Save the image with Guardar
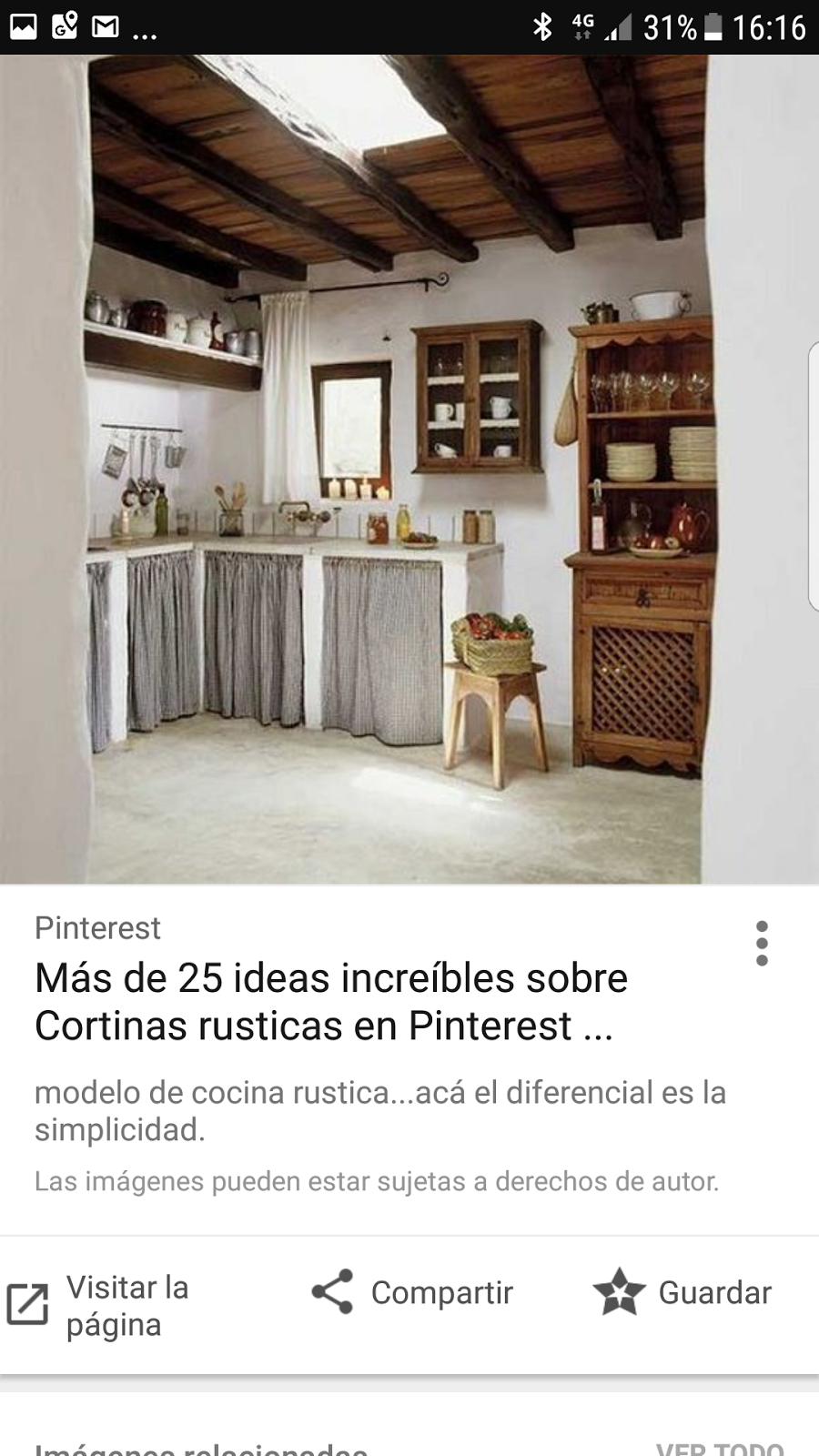 [682, 1292]
